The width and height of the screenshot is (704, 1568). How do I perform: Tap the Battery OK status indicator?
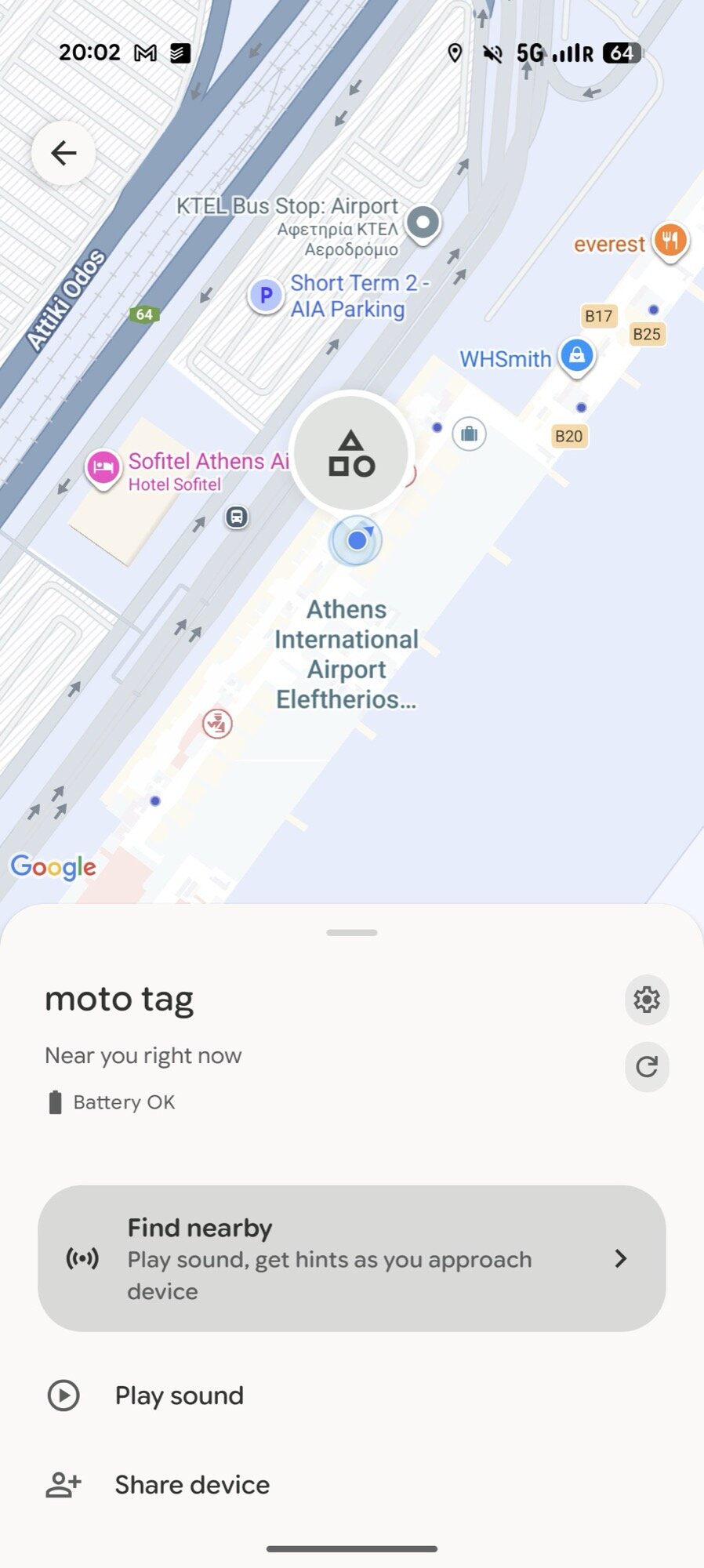[x=110, y=1102]
